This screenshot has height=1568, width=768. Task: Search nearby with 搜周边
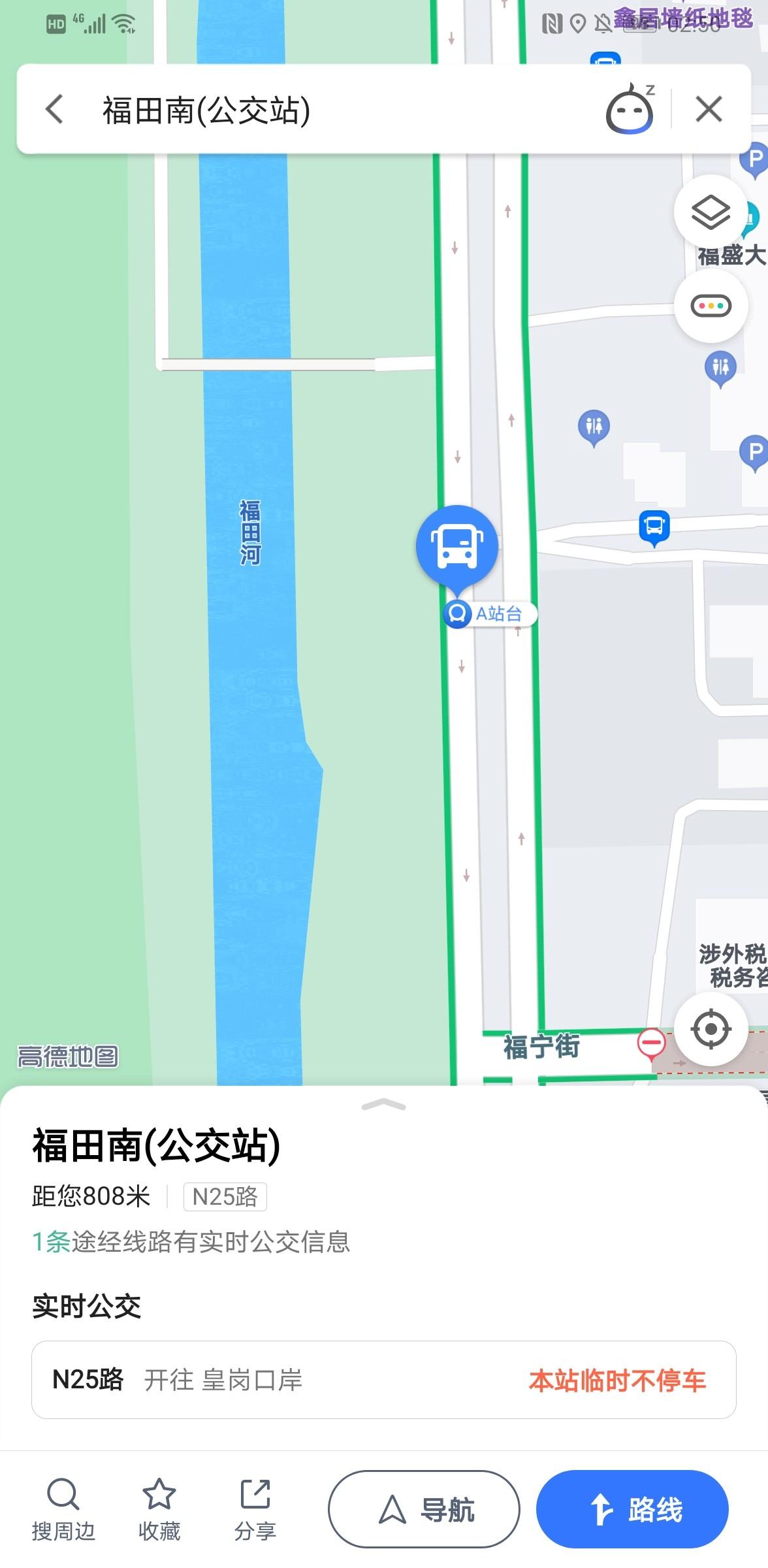click(x=63, y=1509)
